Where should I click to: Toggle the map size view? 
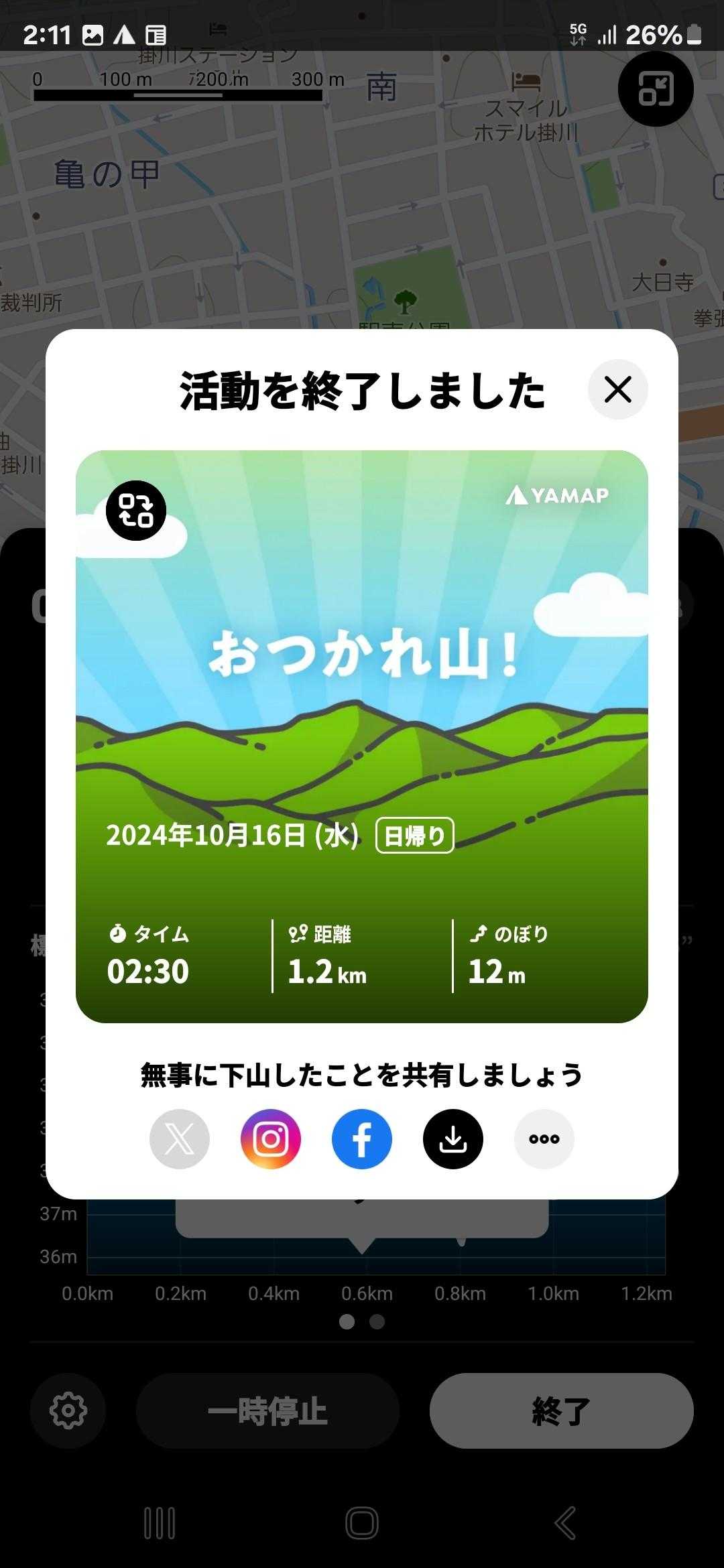coord(655,89)
